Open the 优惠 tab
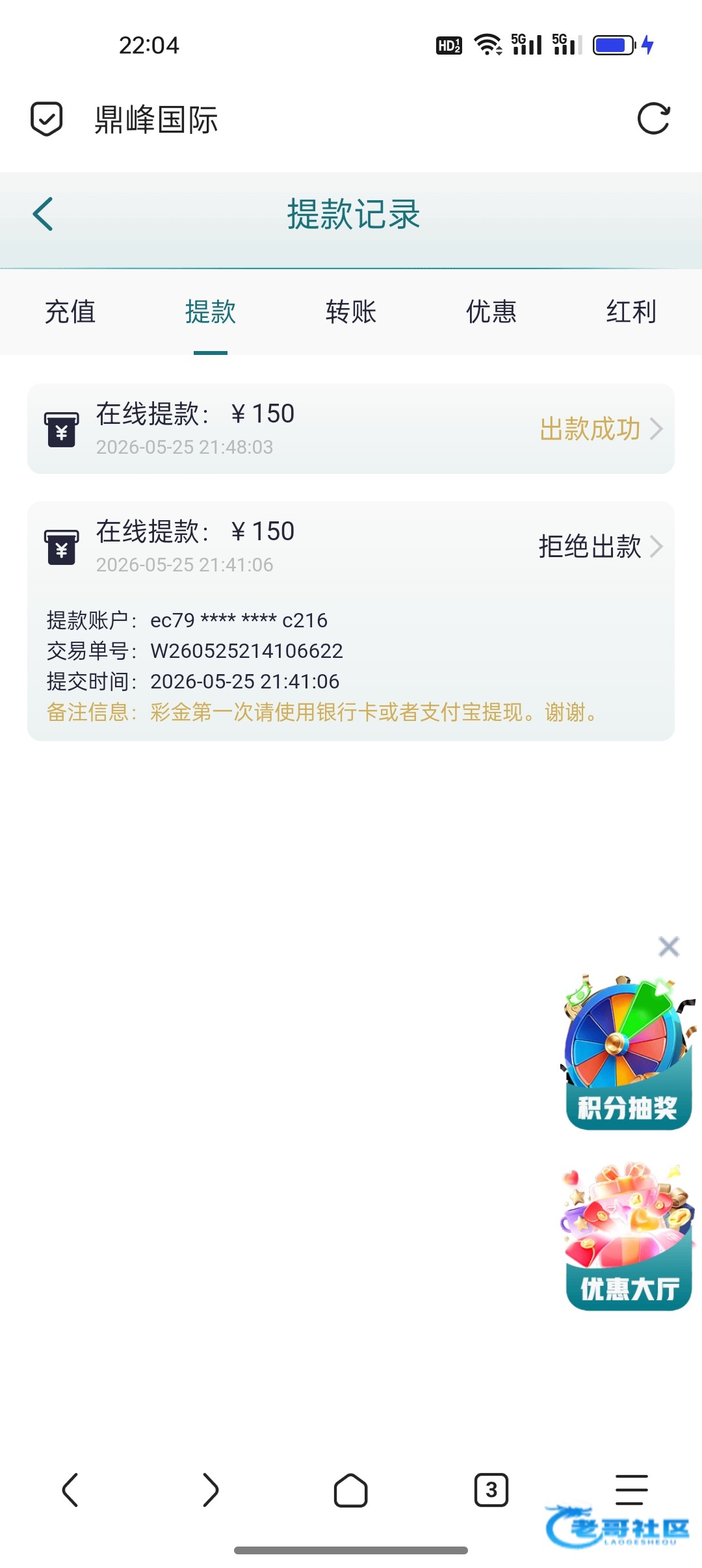Screen dimensions: 702x1568 pyautogui.click(x=491, y=312)
